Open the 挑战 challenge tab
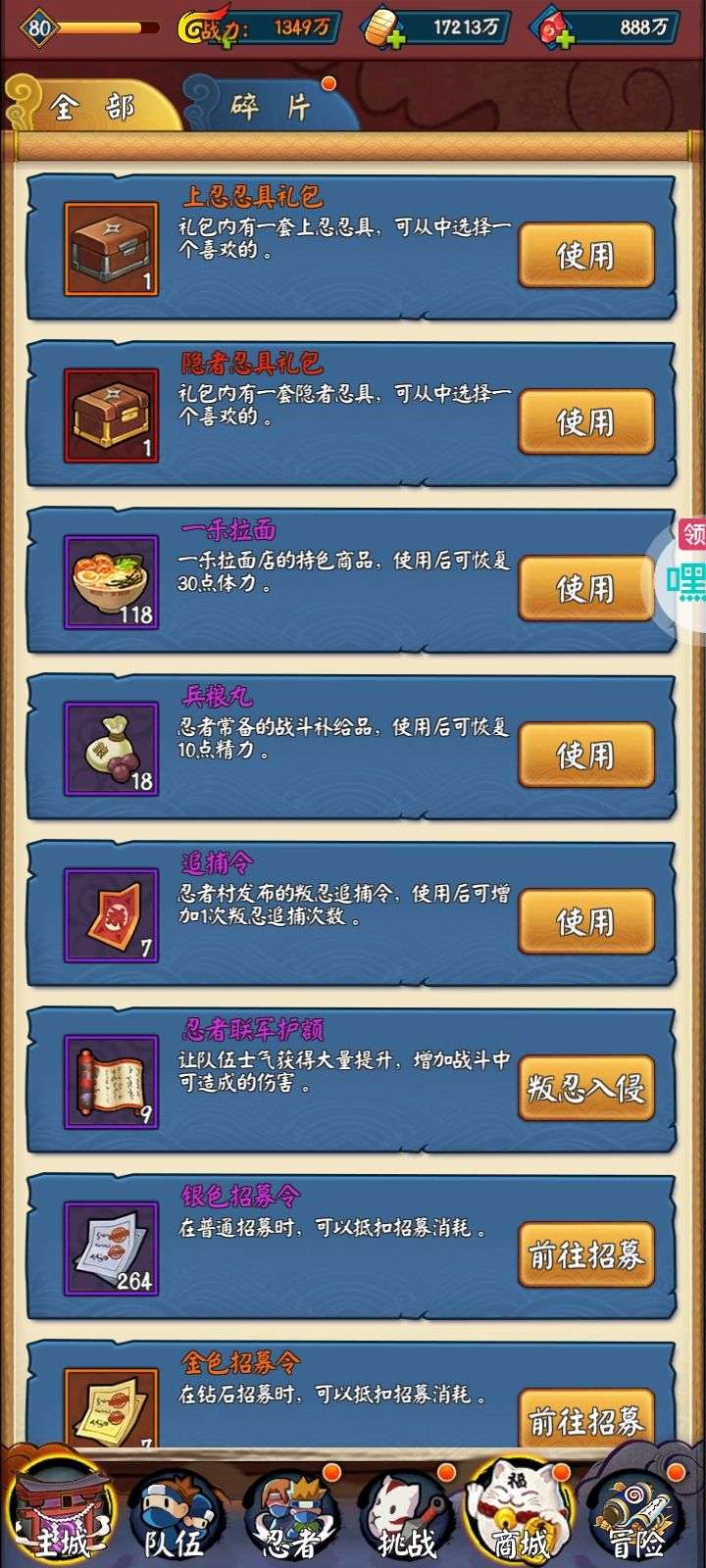The width and height of the screenshot is (706, 1568). (407, 1514)
